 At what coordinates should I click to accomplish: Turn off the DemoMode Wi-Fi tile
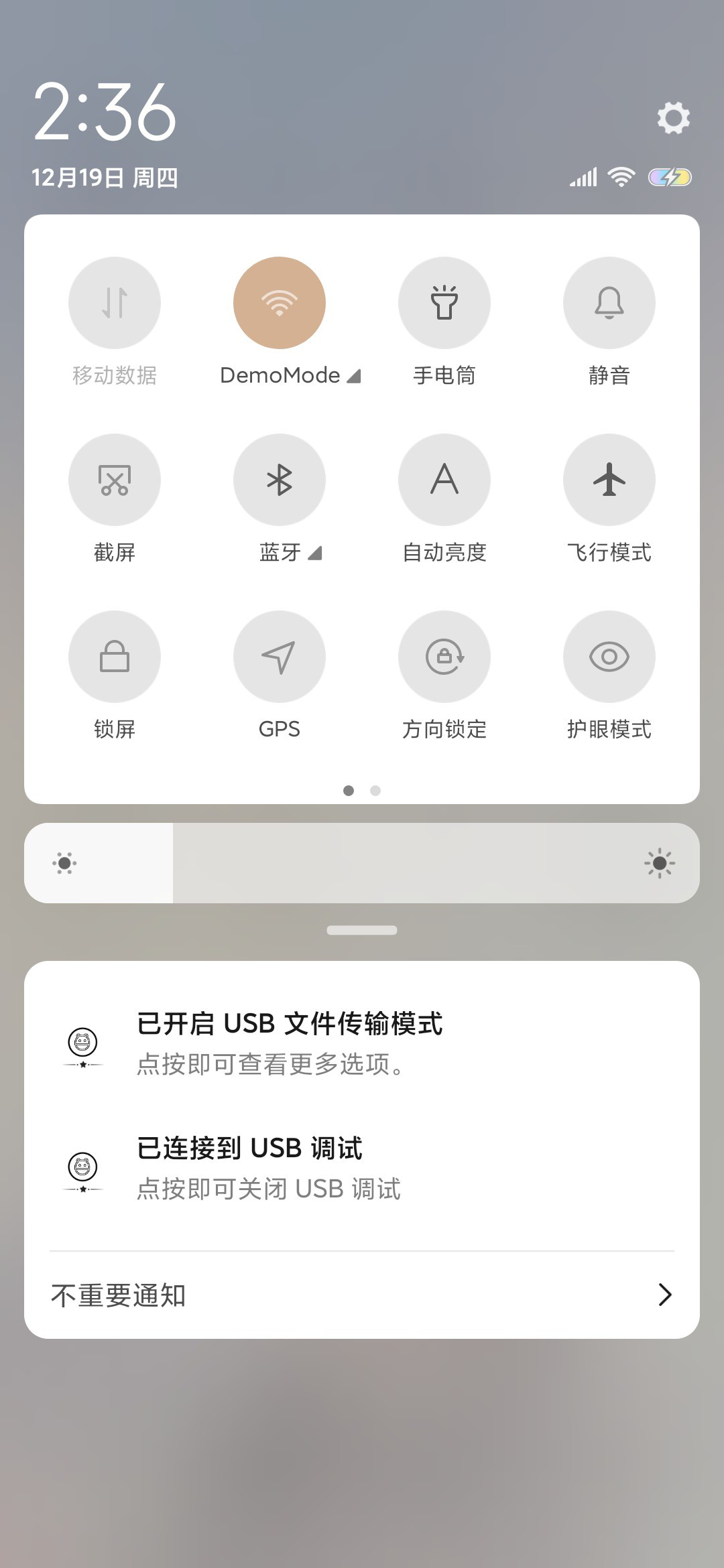click(280, 303)
